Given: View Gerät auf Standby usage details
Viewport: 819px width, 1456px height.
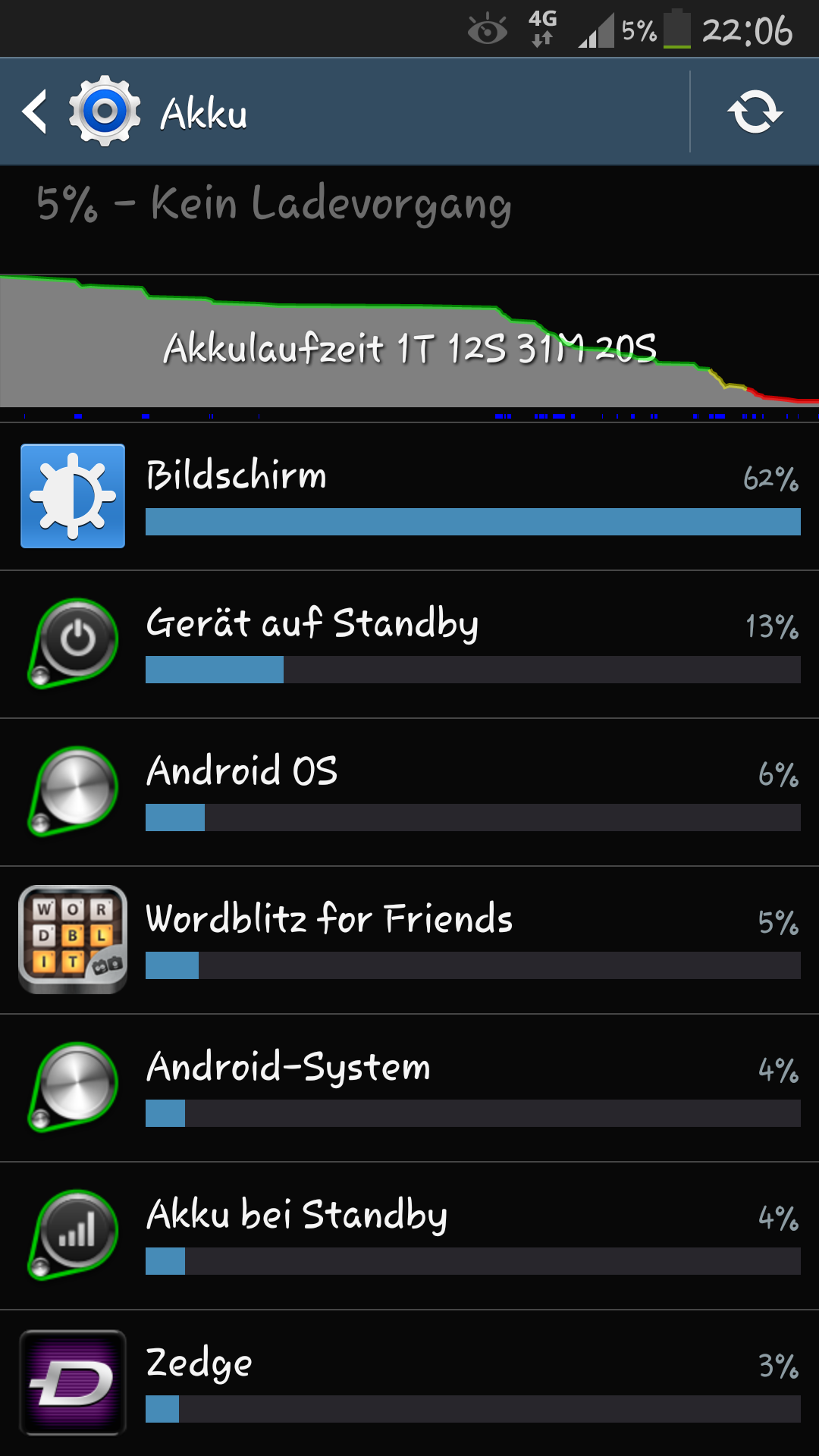Looking at the screenshot, I should click(x=409, y=645).
